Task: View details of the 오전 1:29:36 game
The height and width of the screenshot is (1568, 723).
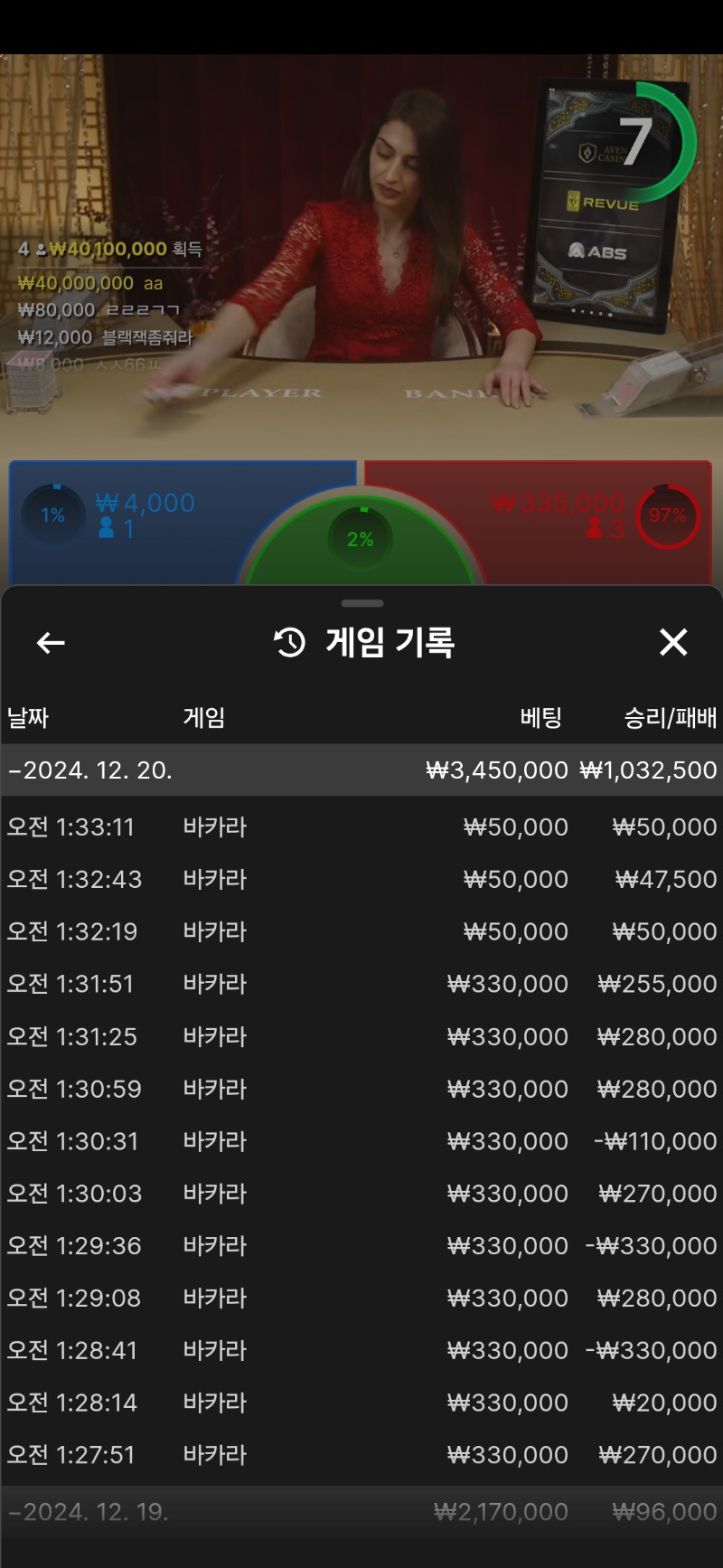Action: tap(361, 1246)
